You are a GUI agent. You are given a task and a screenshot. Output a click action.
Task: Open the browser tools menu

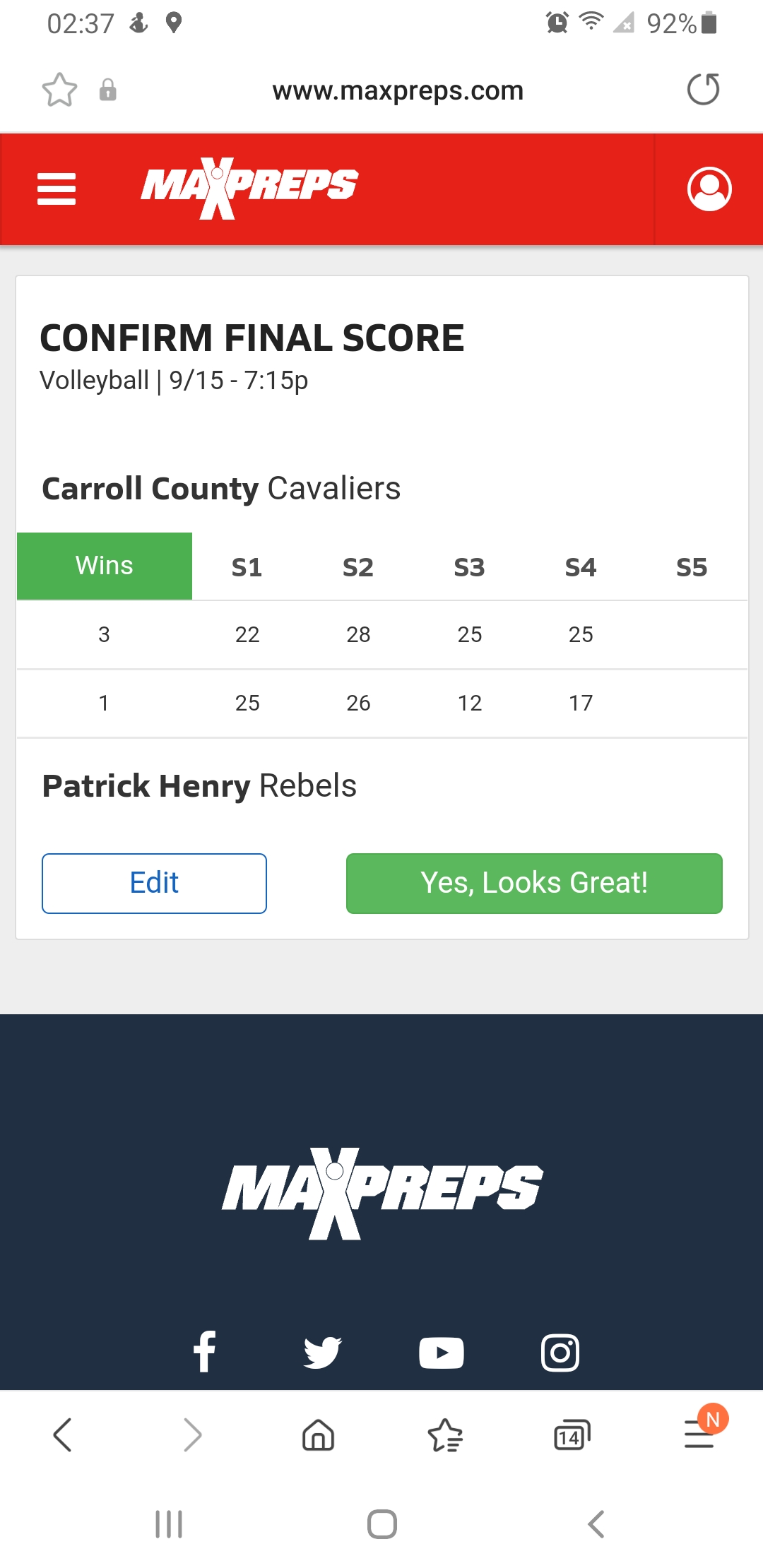(699, 1435)
